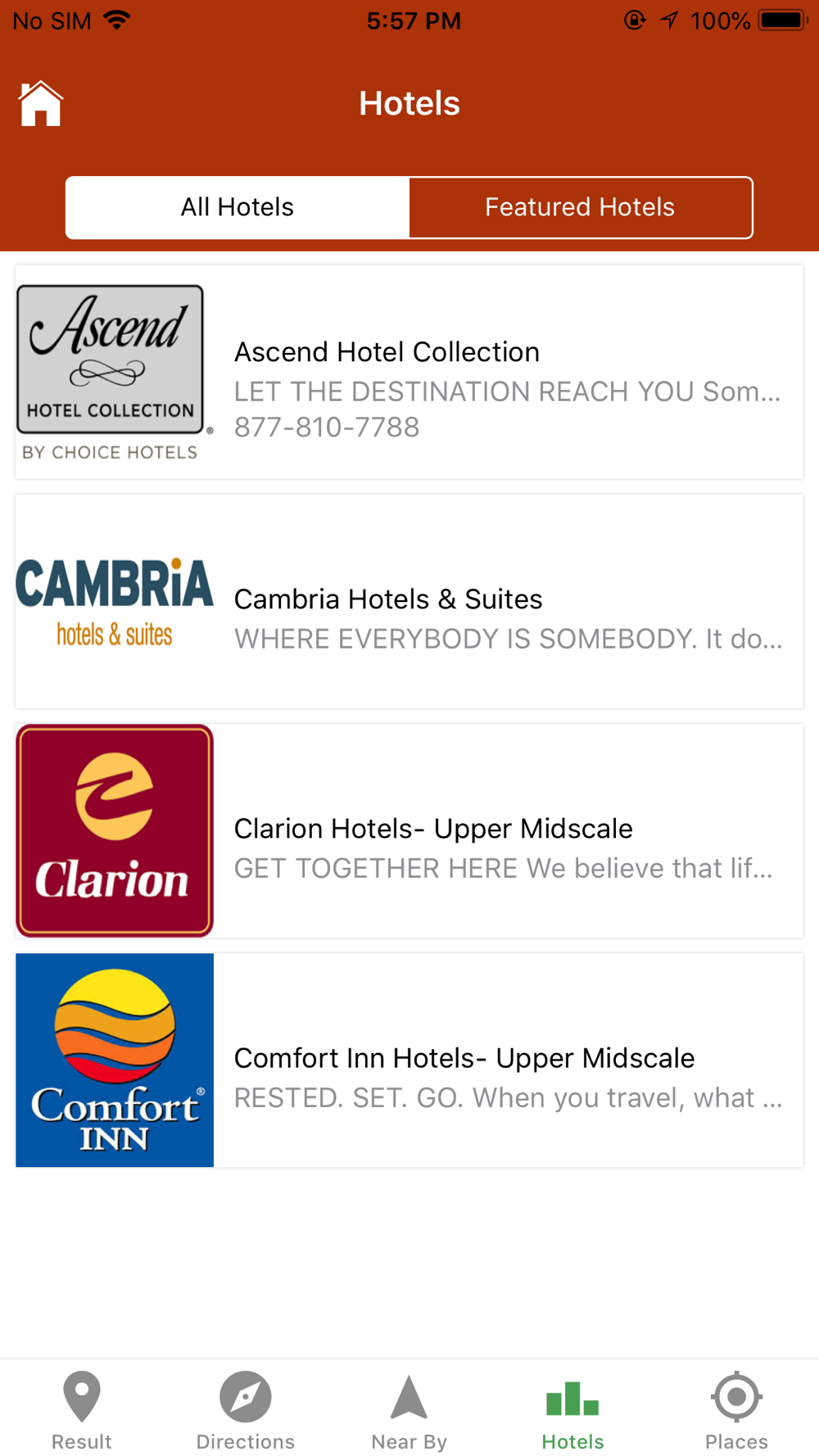Tap the Hotels tab
Image resolution: width=819 pixels, height=1456 pixels.
coord(573,1410)
